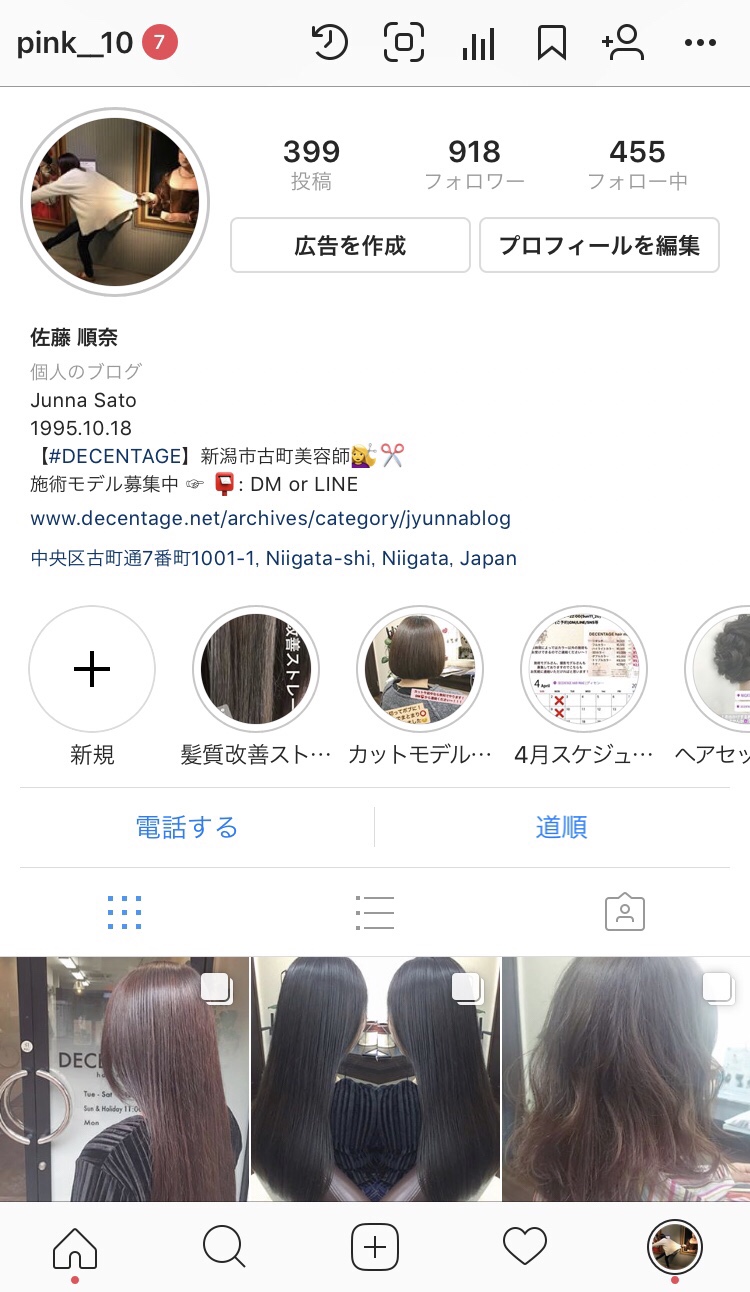Tap 広告を作成 button

(350, 245)
